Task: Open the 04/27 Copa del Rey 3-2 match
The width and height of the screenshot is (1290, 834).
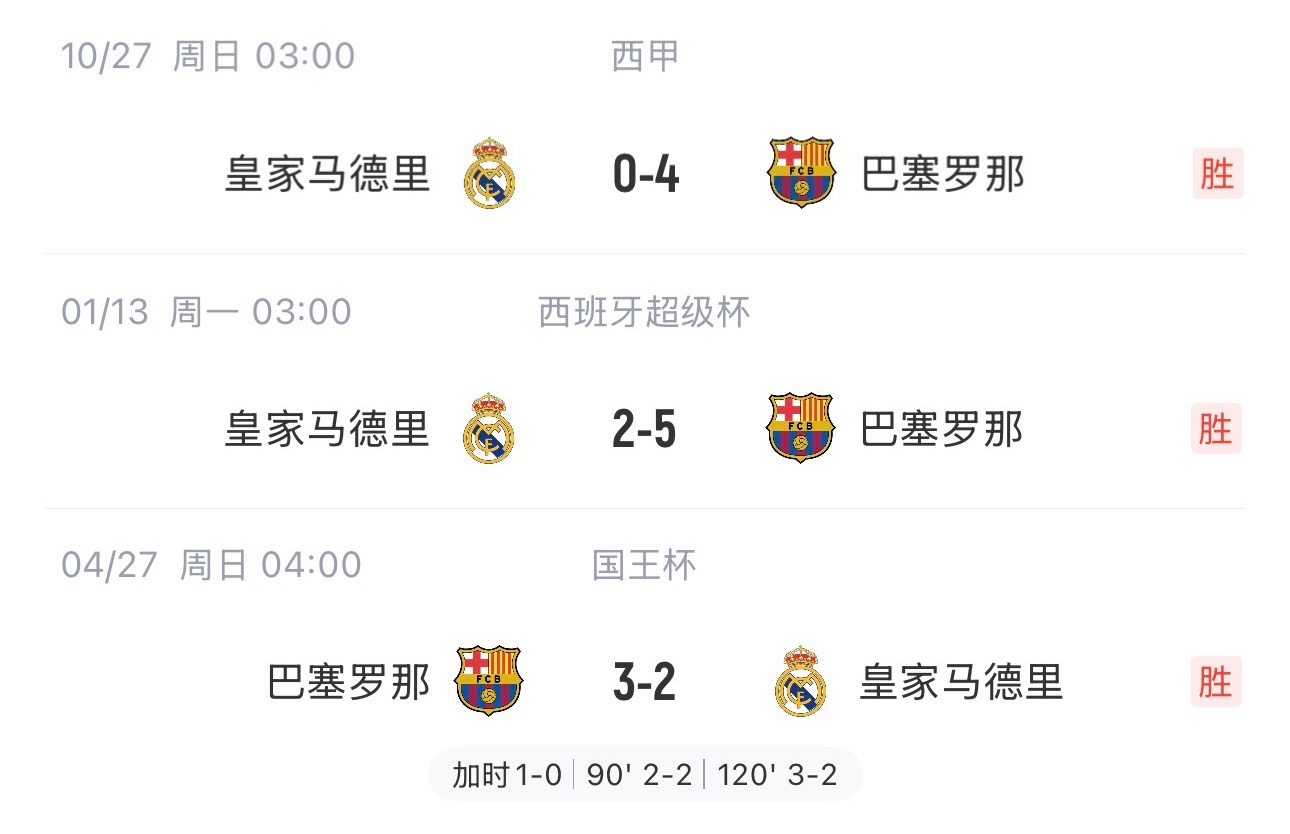Action: pyautogui.click(x=645, y=683)
